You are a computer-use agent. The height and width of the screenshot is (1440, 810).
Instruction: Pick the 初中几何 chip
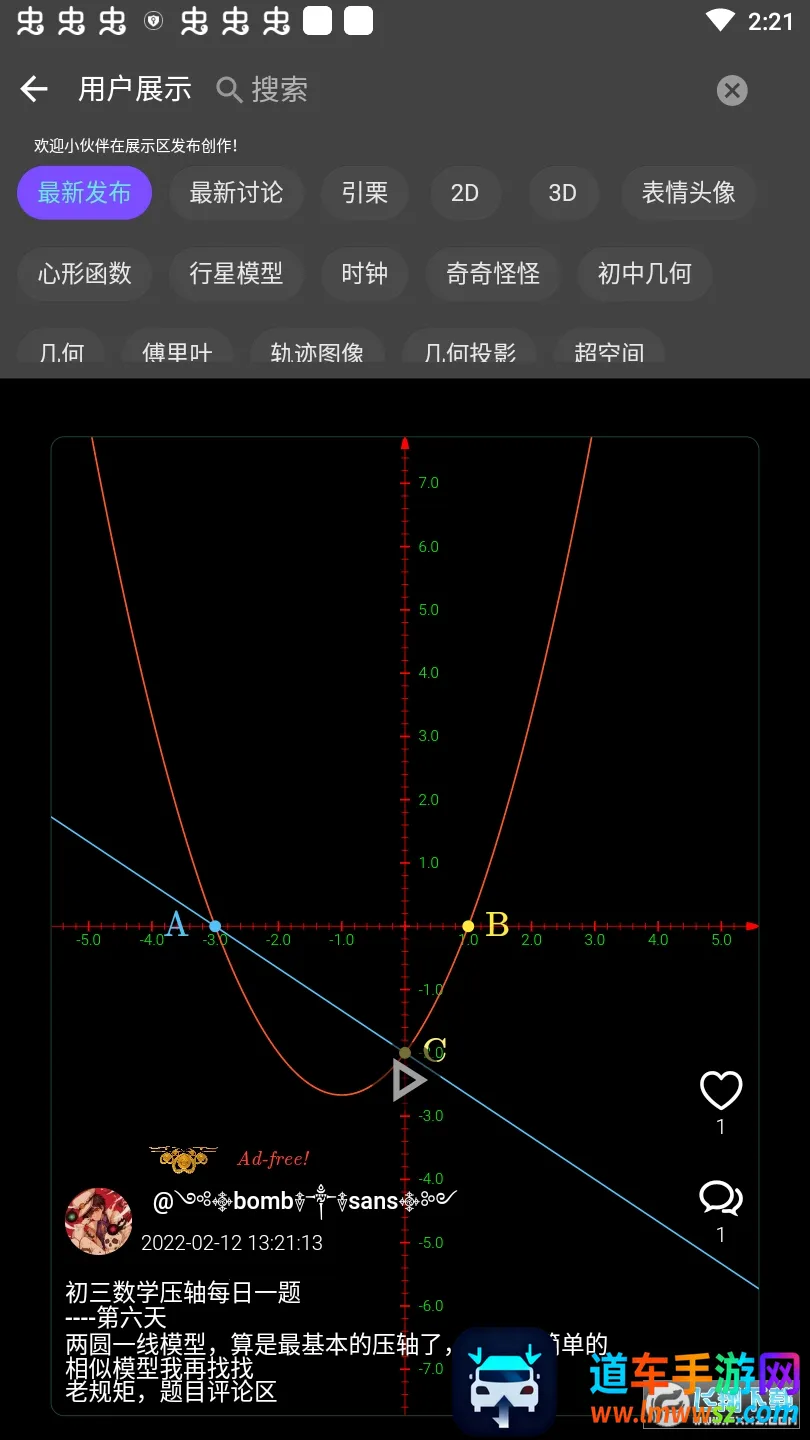645,274
